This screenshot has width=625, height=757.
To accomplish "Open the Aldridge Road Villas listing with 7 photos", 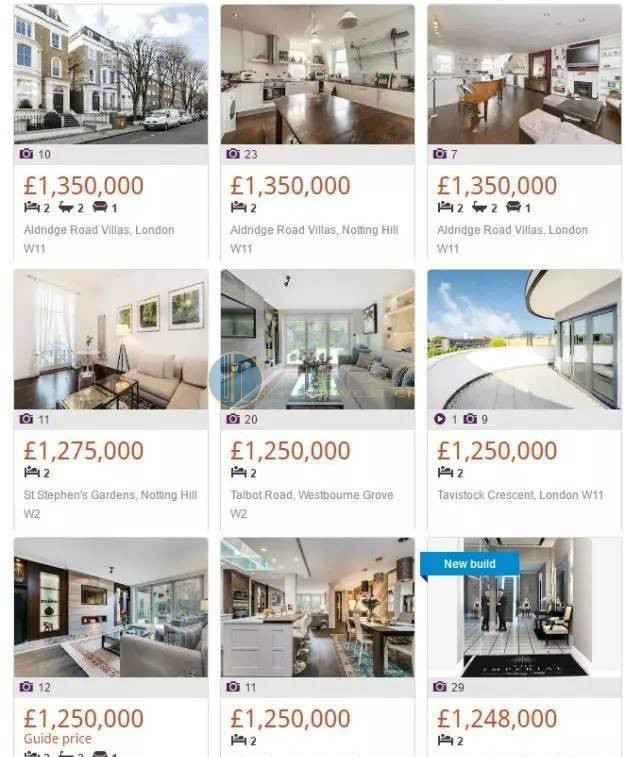I will pos(524,75).
